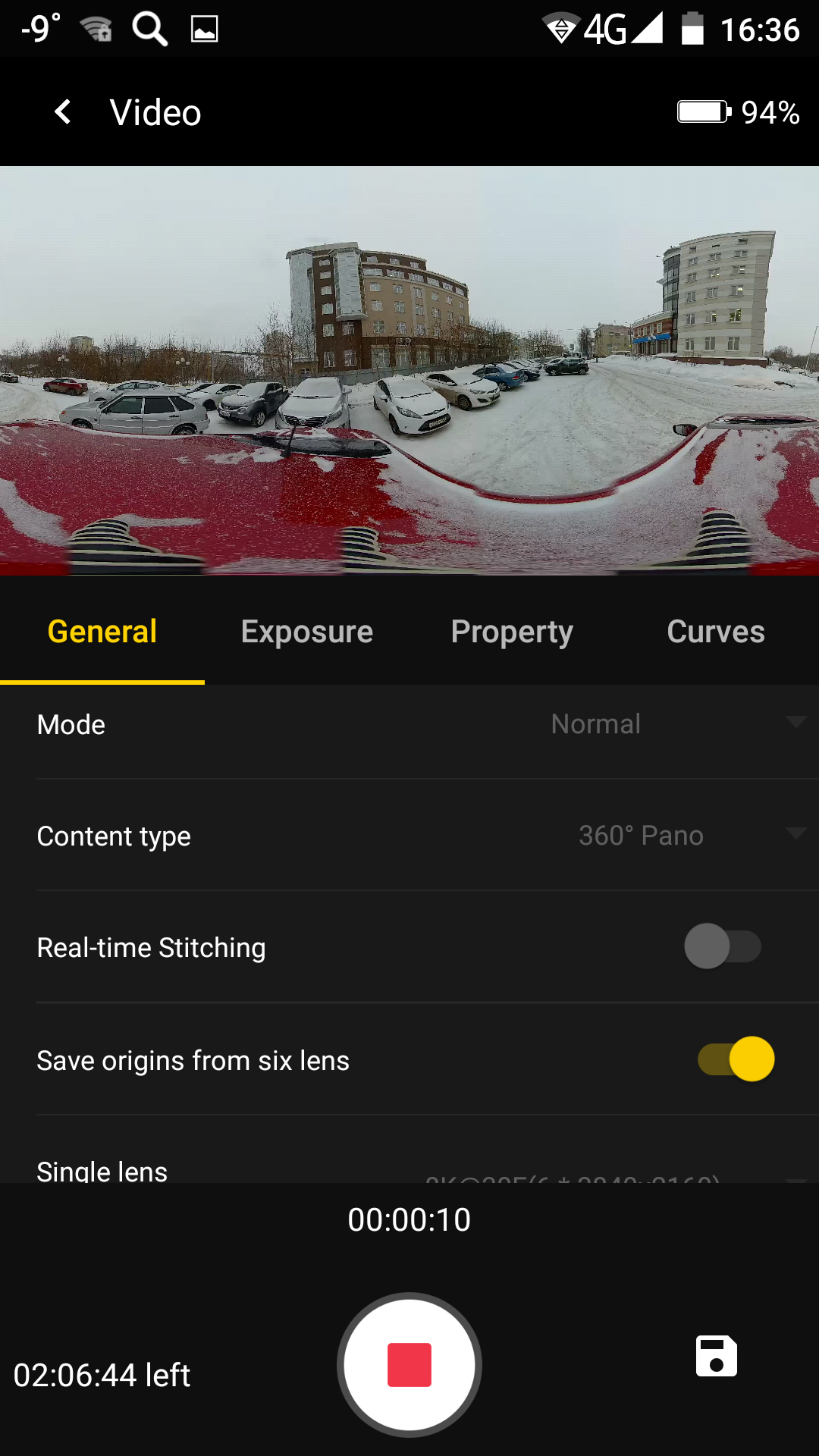Switch to the Exposure tab
Viewport: 819px width, 1456px height.
pos(306,632)
